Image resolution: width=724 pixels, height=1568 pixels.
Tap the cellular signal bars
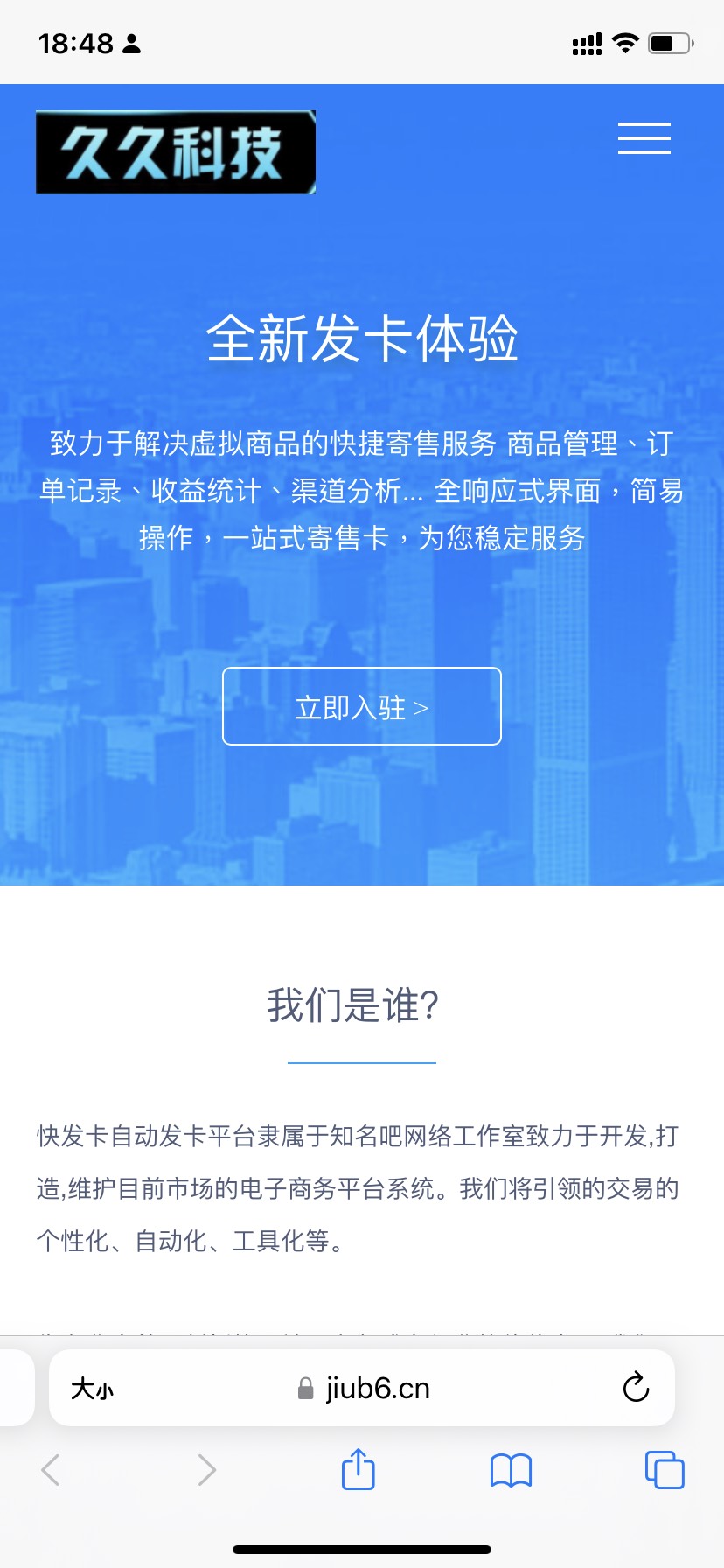tap(587, 42)
